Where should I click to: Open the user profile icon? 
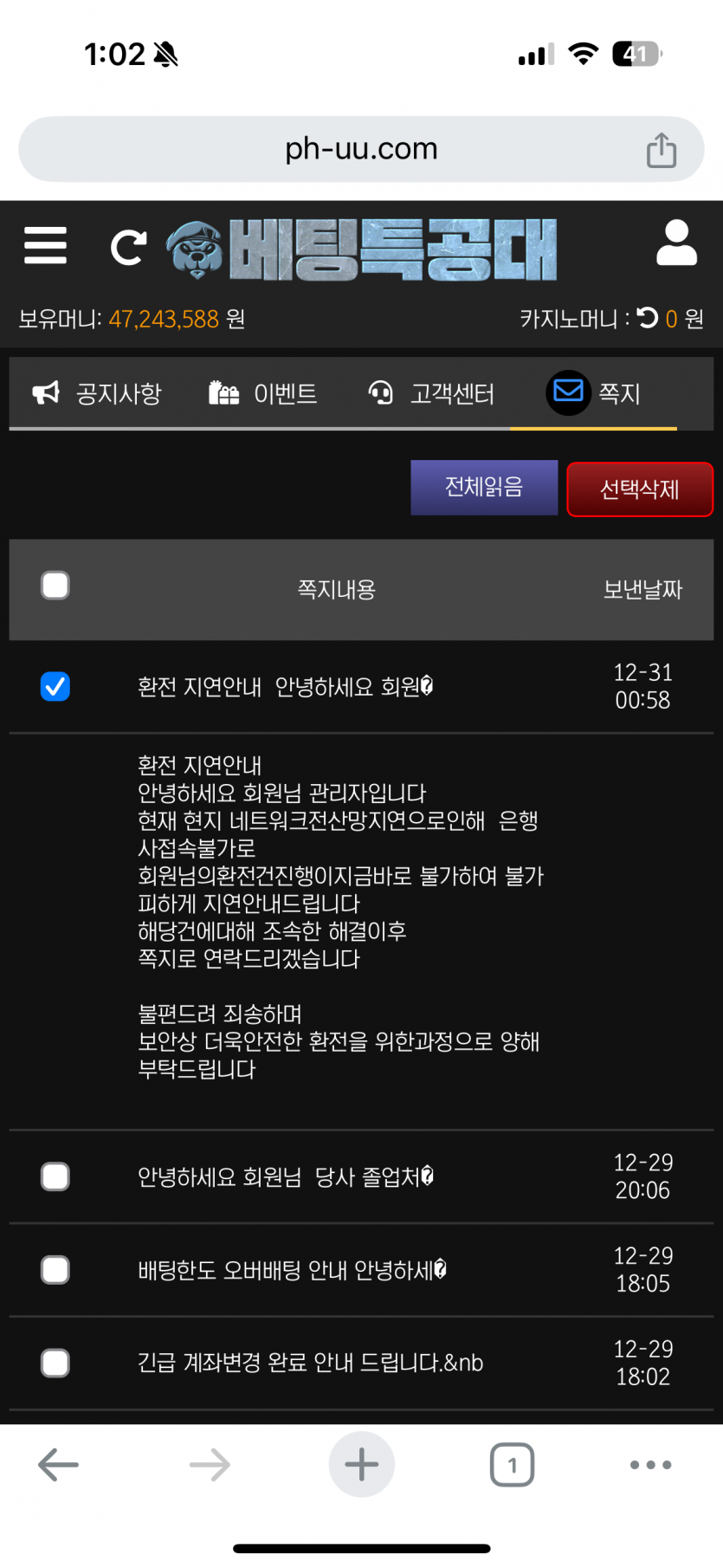tap(676, 243)
